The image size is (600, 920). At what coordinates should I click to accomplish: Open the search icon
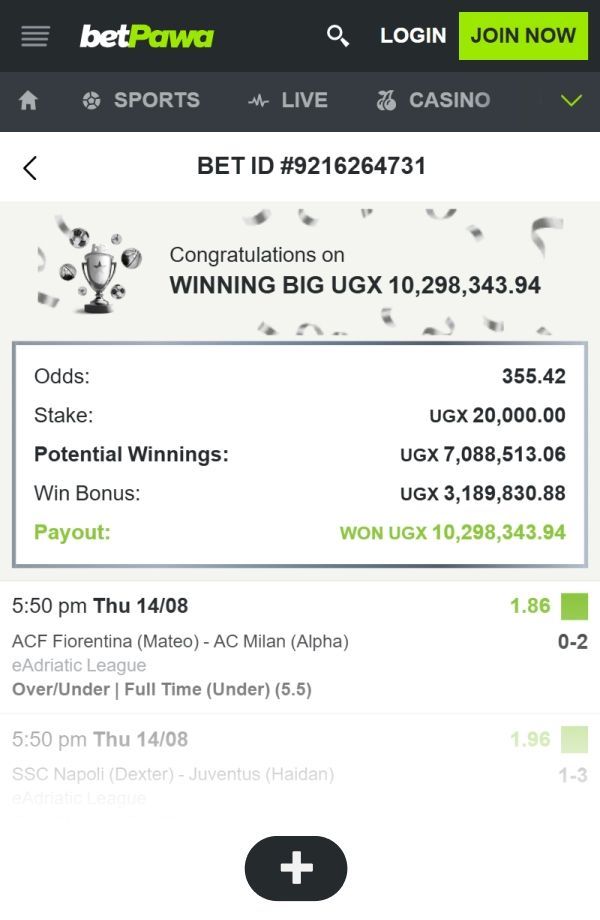click(338, 36)
